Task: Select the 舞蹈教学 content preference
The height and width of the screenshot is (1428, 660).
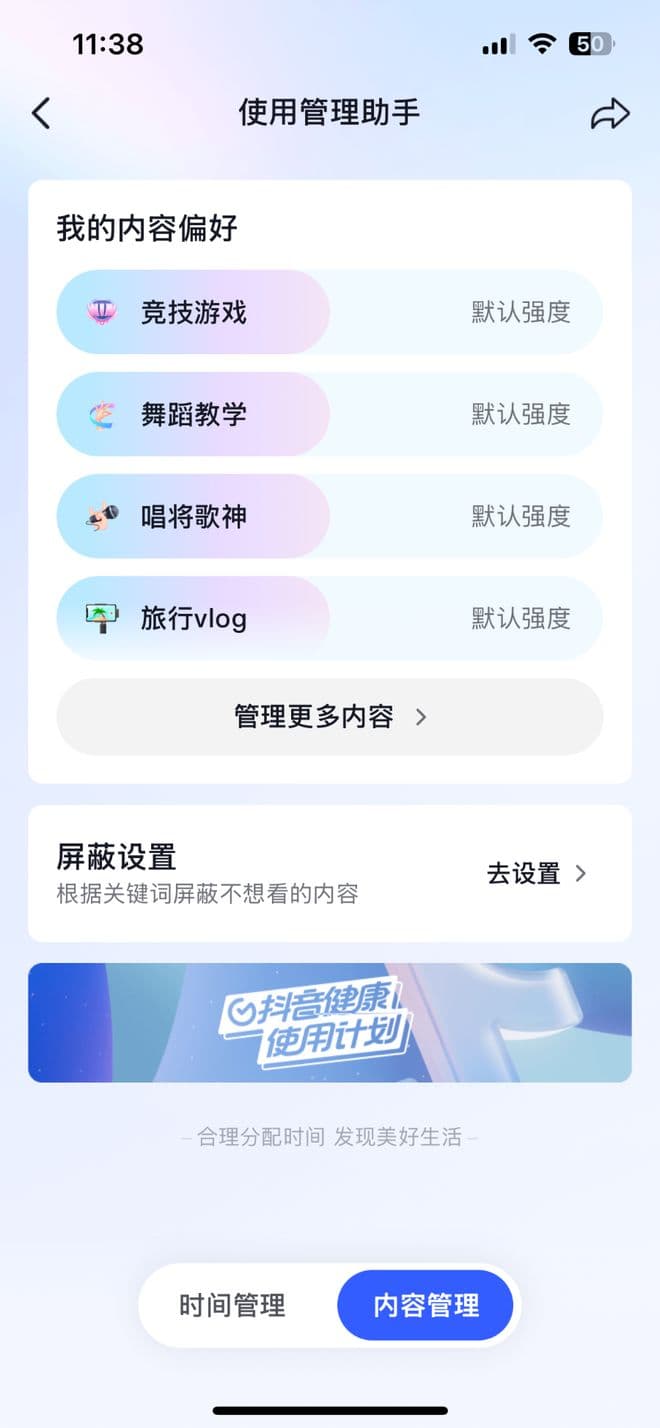Action: 329,414
